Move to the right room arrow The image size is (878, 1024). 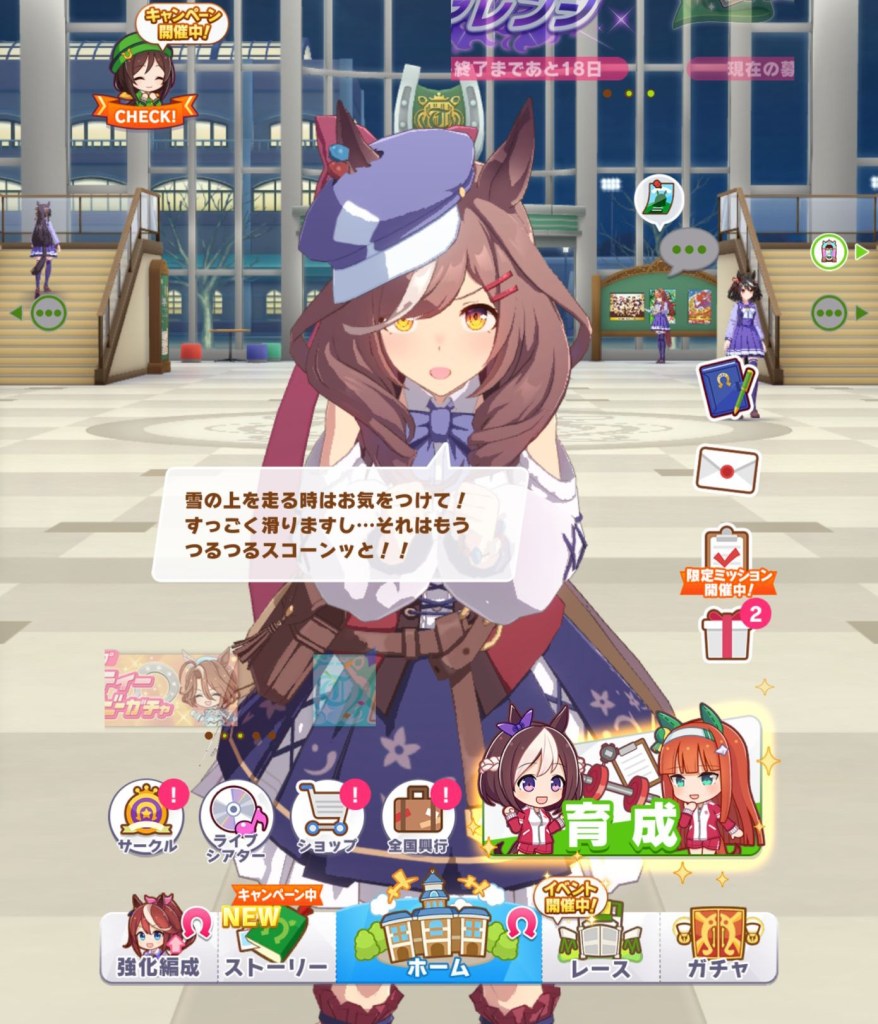point(838,313)
